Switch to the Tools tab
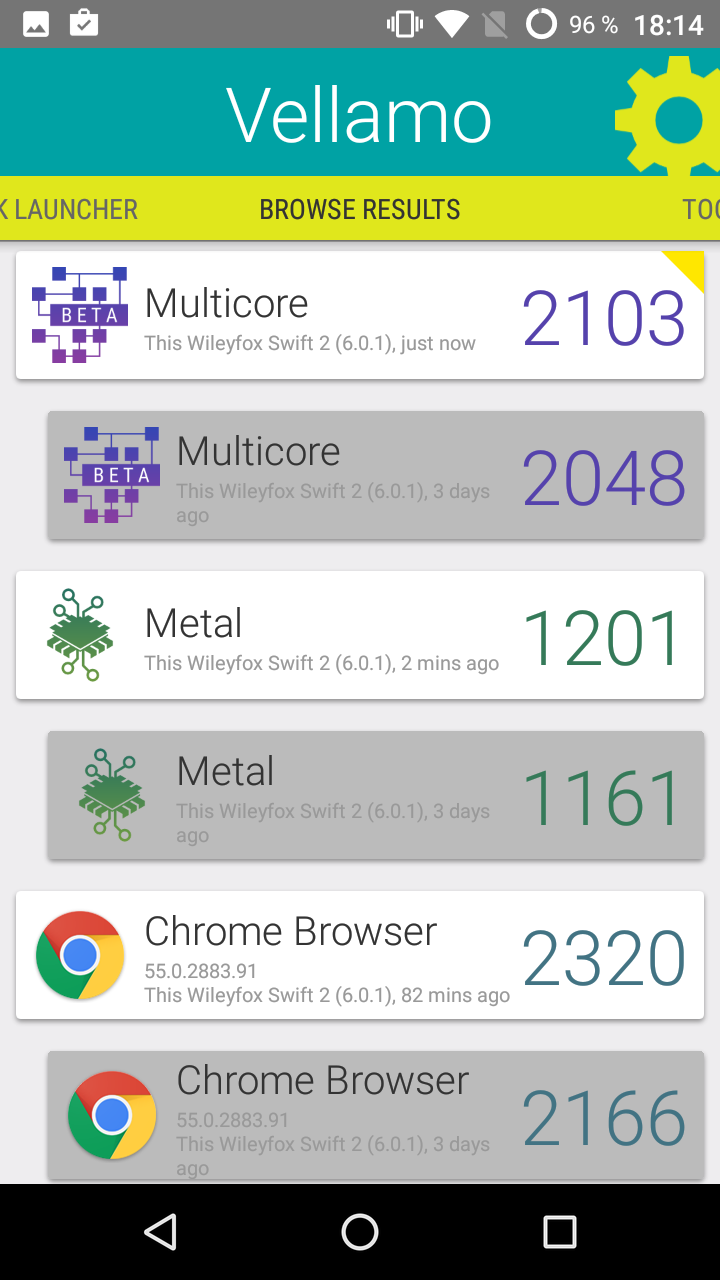Image resolution: width=720 pixels, height=1280 pixels. (701, 209)
